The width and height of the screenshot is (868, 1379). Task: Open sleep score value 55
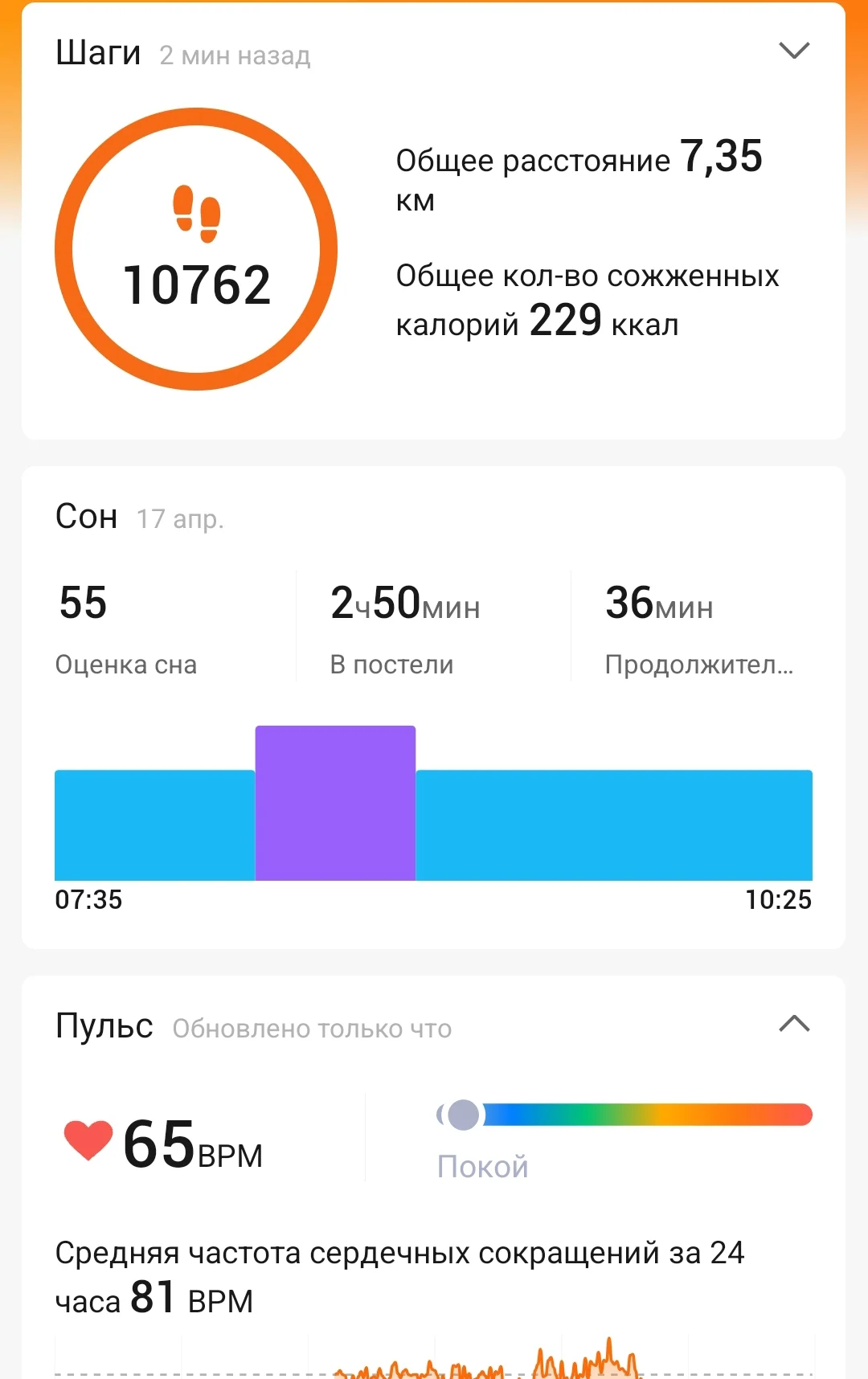(82, 603)
